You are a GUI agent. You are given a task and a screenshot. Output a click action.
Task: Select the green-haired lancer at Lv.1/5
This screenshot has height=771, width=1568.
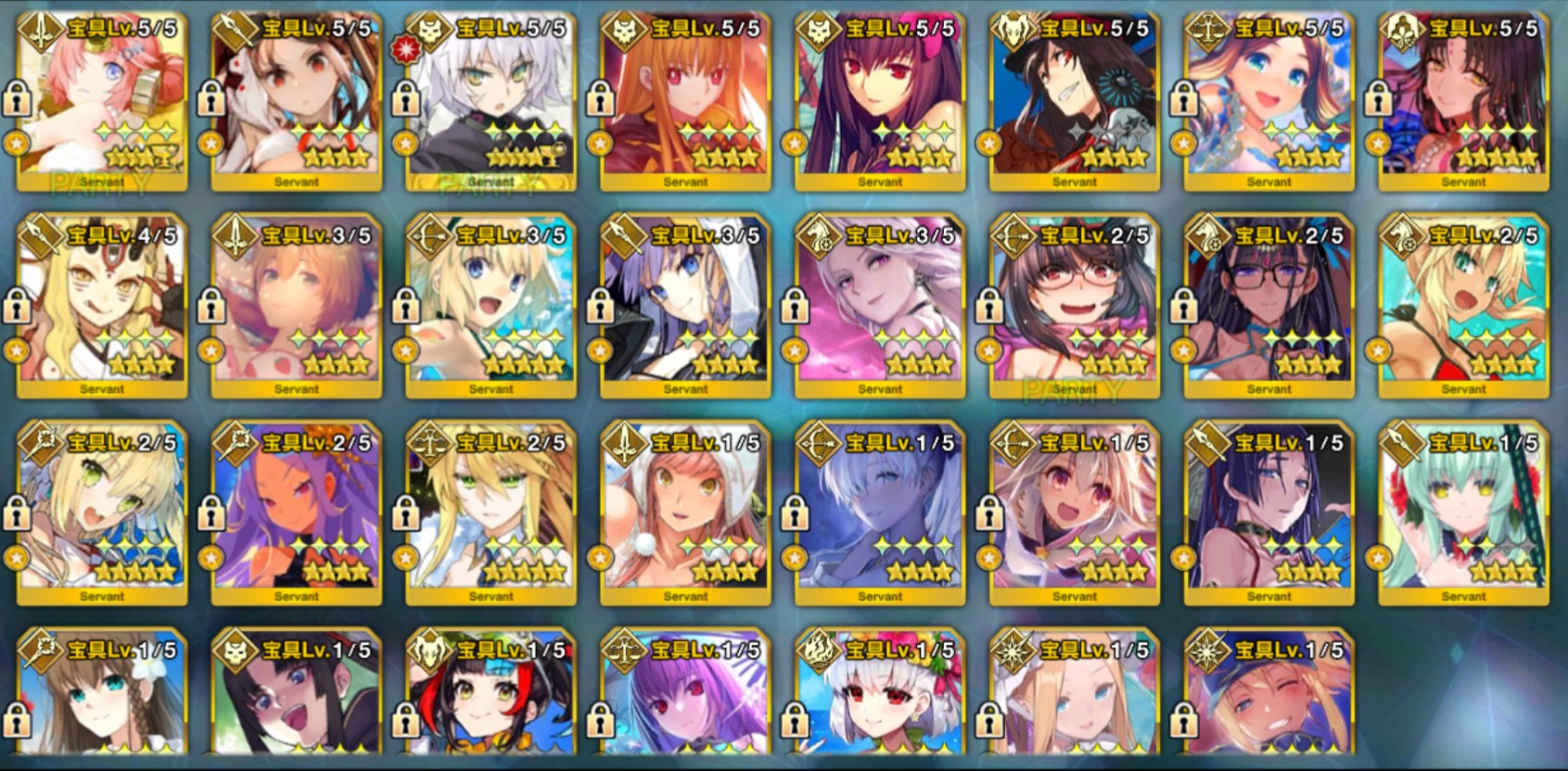point(1463,515)
